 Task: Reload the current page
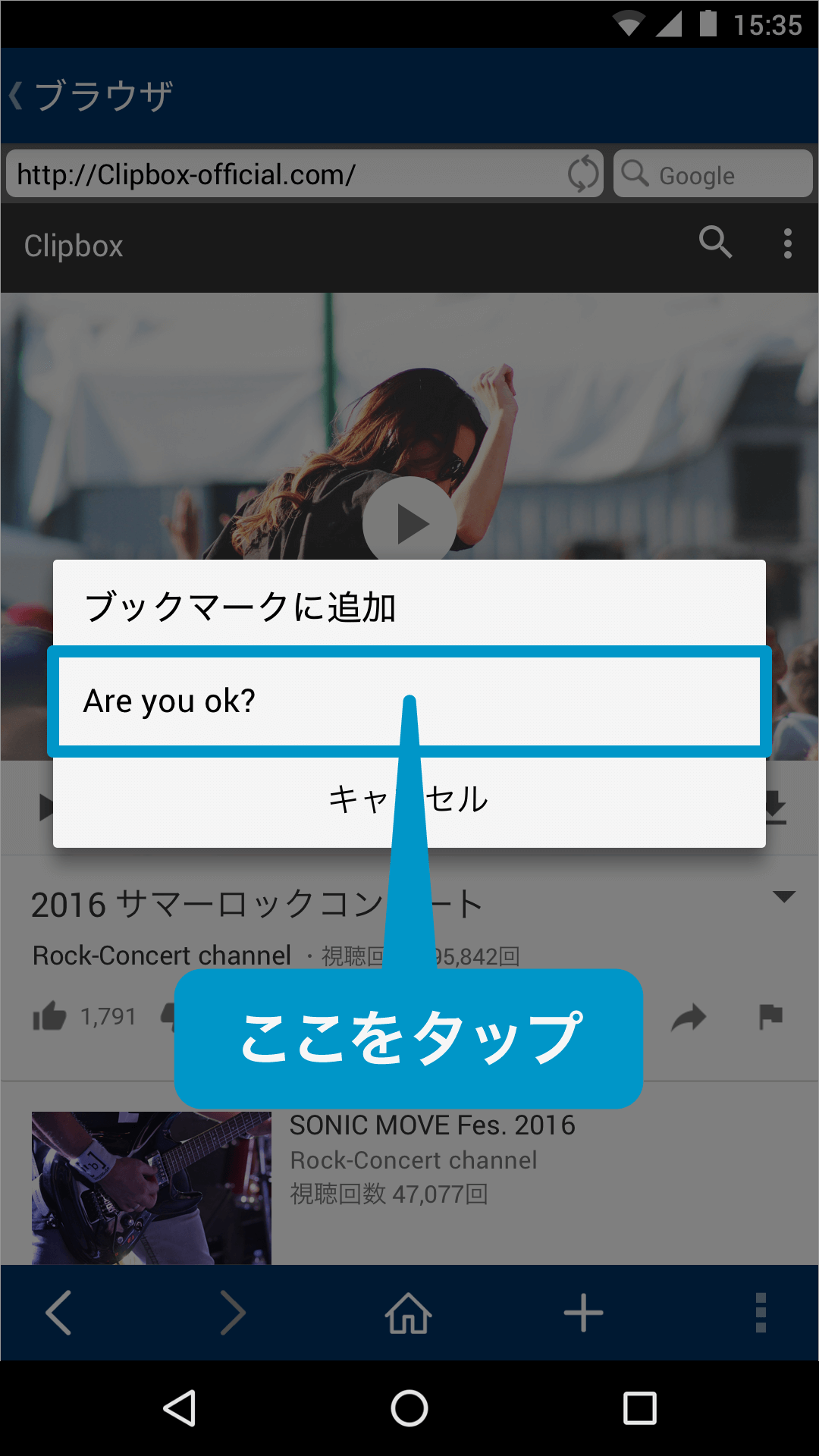pos(583,174)
